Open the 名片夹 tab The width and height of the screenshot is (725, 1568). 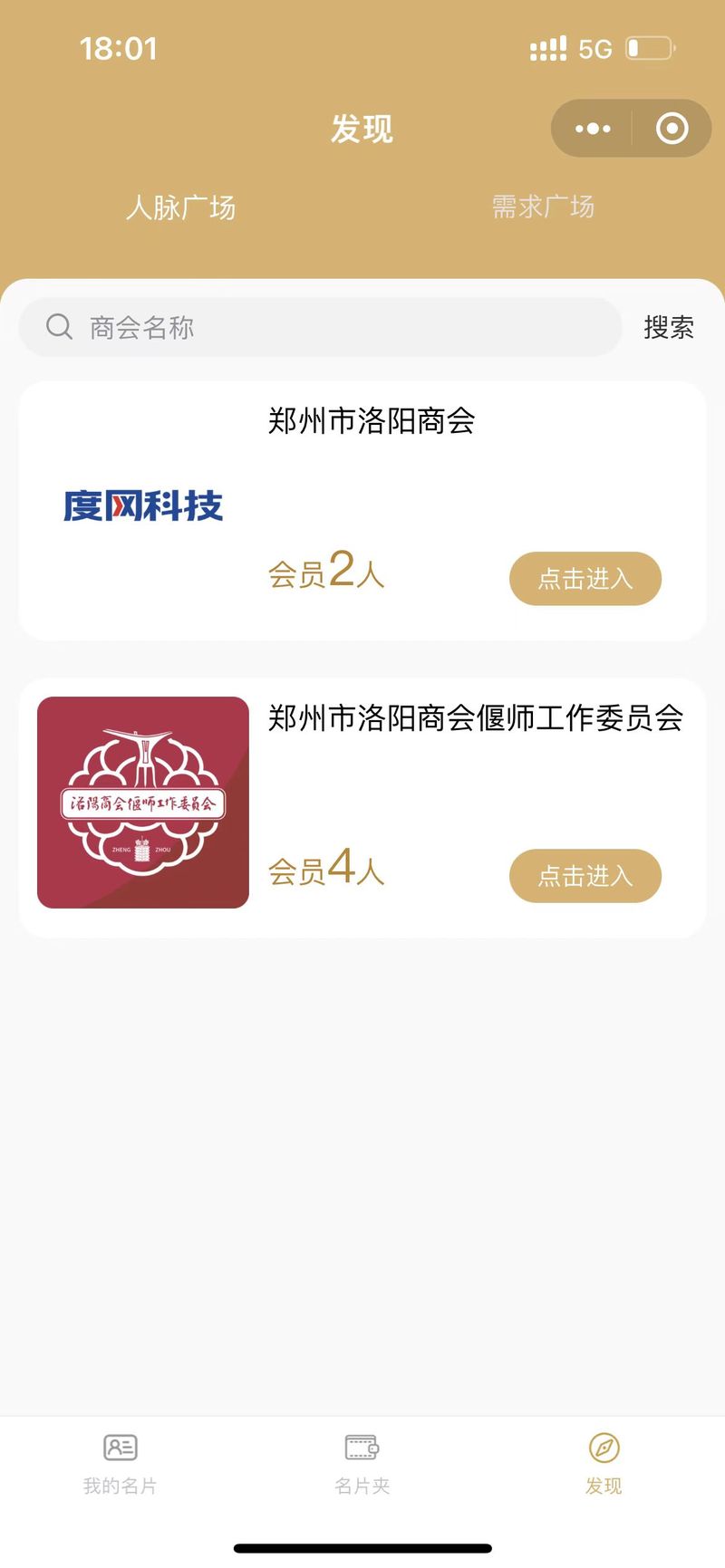coord(362,1465)
